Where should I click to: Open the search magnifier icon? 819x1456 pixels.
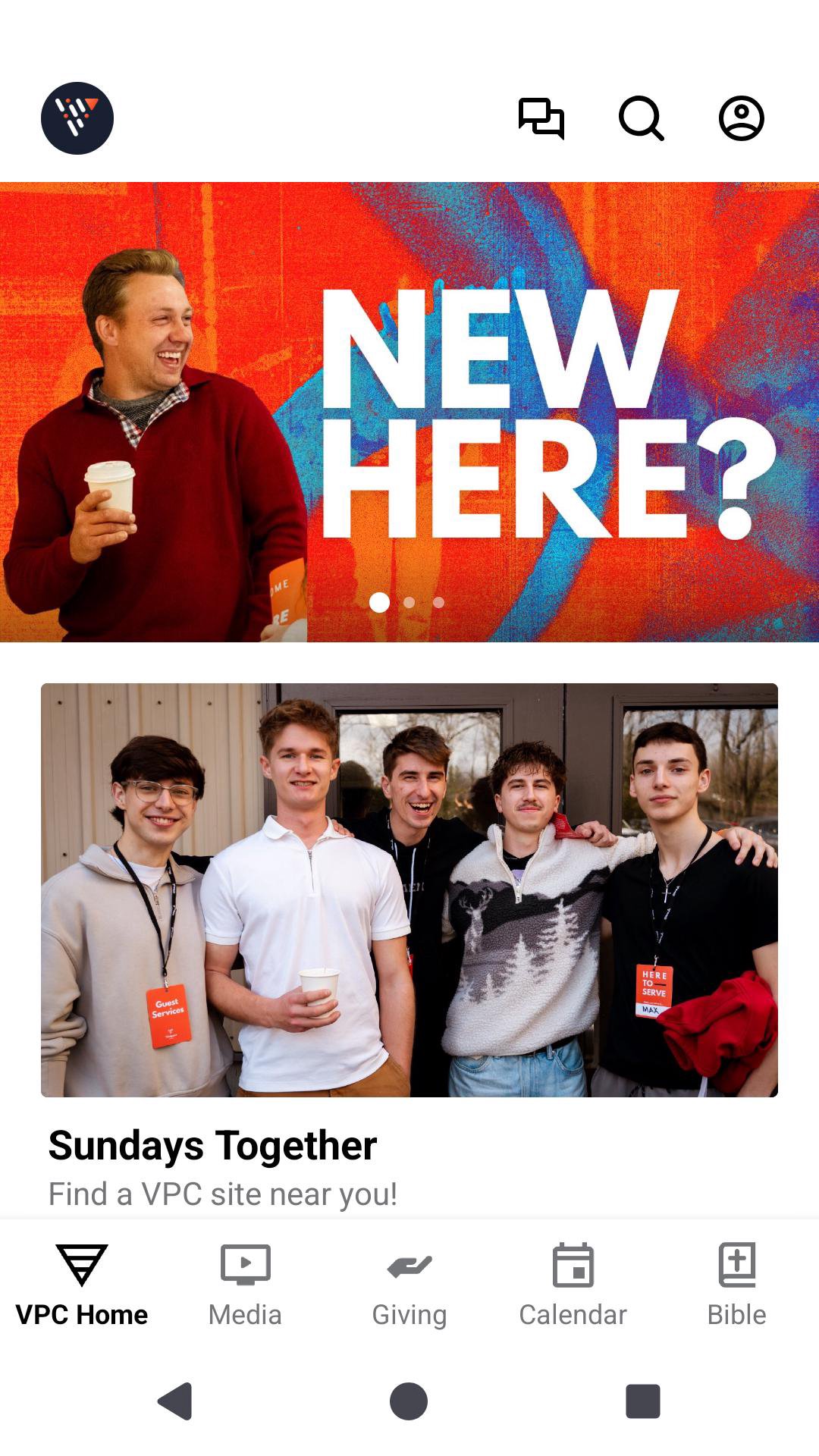pyautogui.click(x=642, y=118)
